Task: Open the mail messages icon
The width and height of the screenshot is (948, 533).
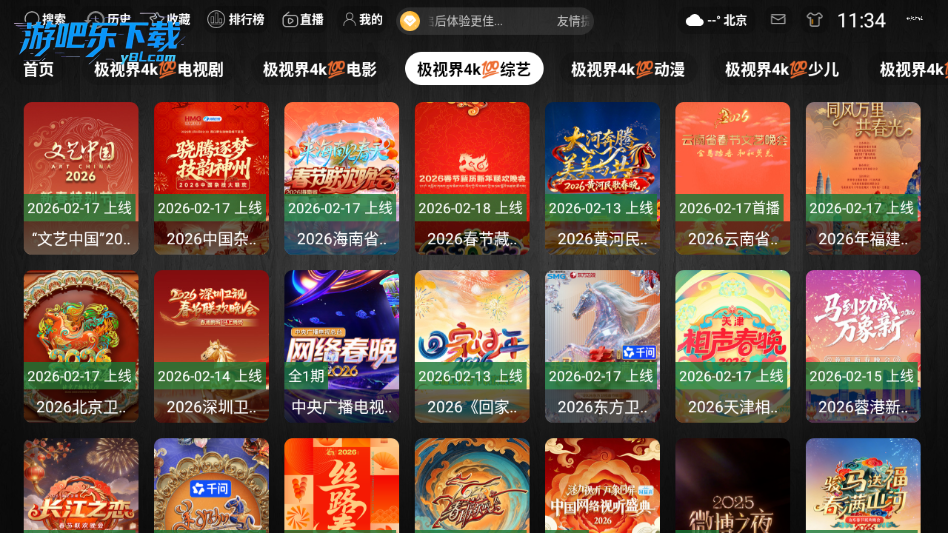Action: 778,20
